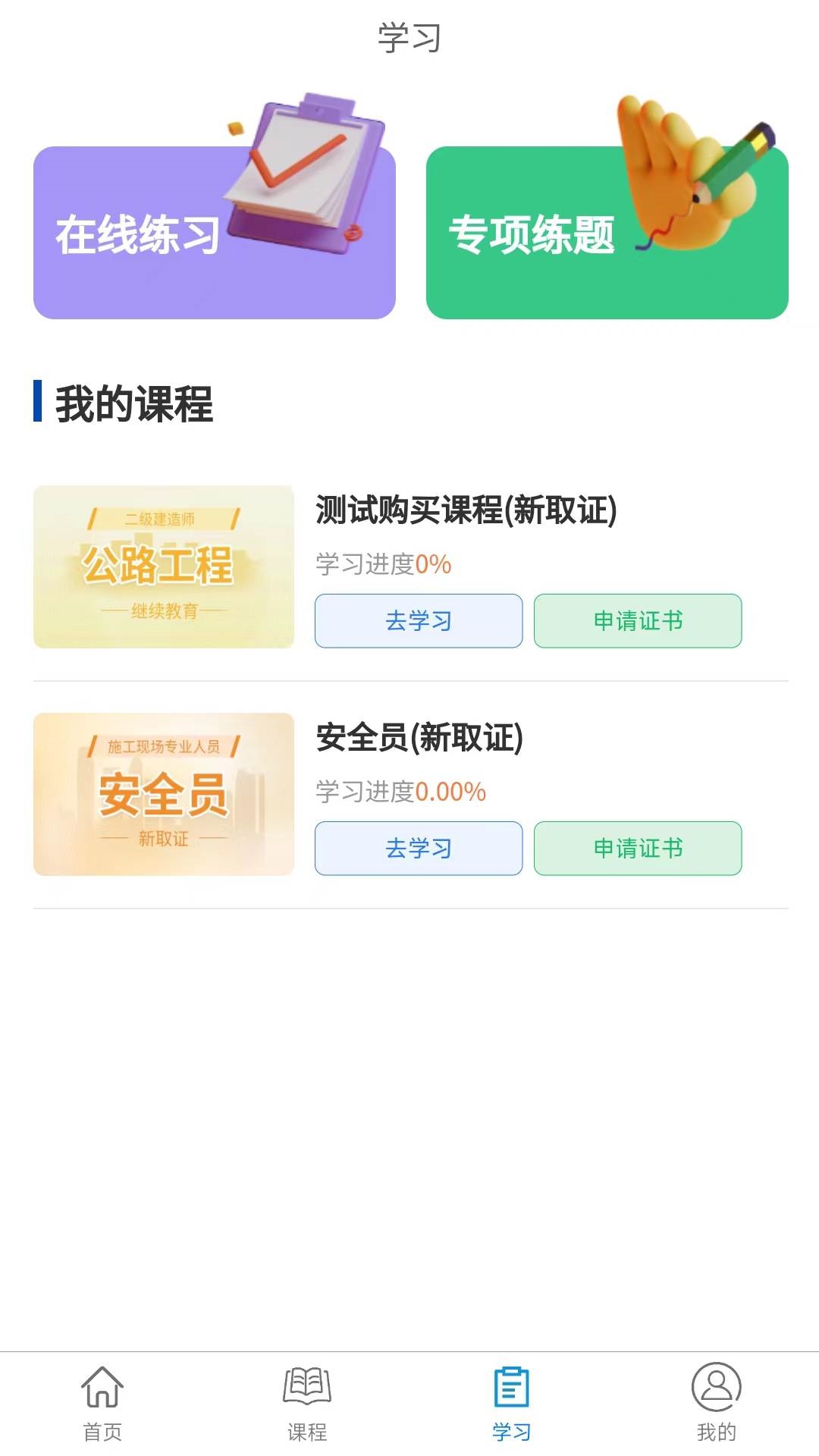Tap 申请证书 for 安全员(新取证)
This screenshot has height=1456, width=819.
coord(638,849)
